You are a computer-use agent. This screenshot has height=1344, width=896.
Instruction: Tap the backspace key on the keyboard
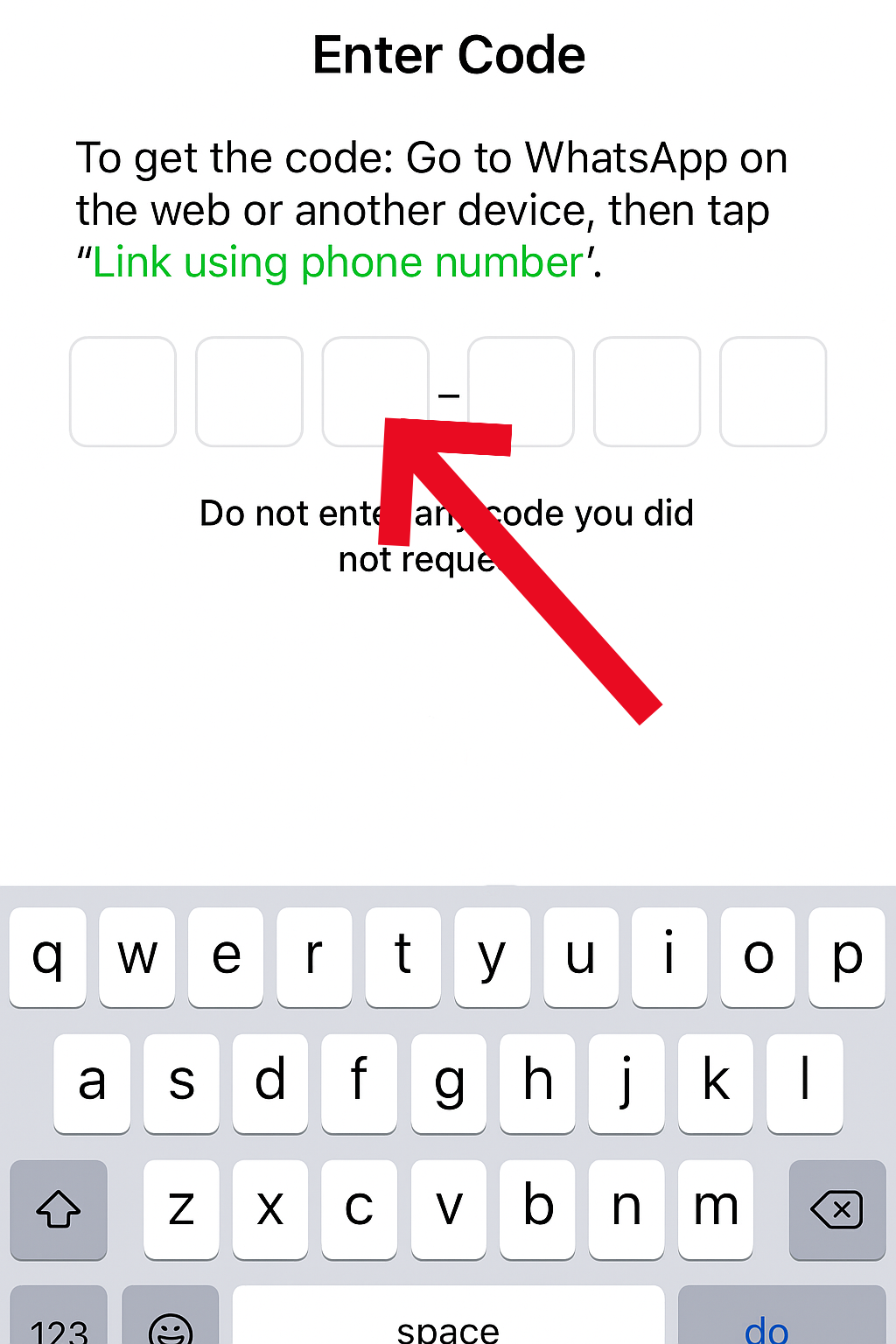837,1210
